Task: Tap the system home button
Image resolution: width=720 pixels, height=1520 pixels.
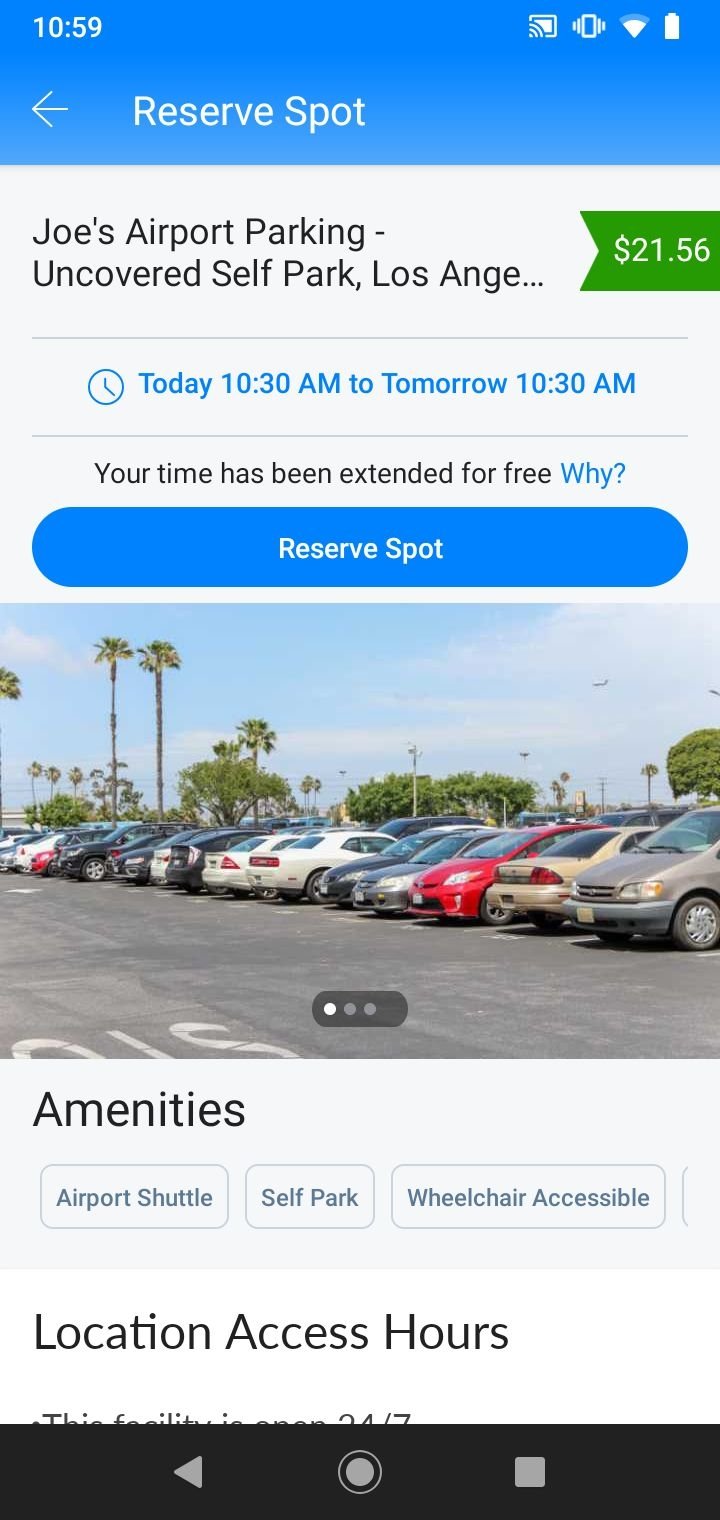Action: point(360,1472)
